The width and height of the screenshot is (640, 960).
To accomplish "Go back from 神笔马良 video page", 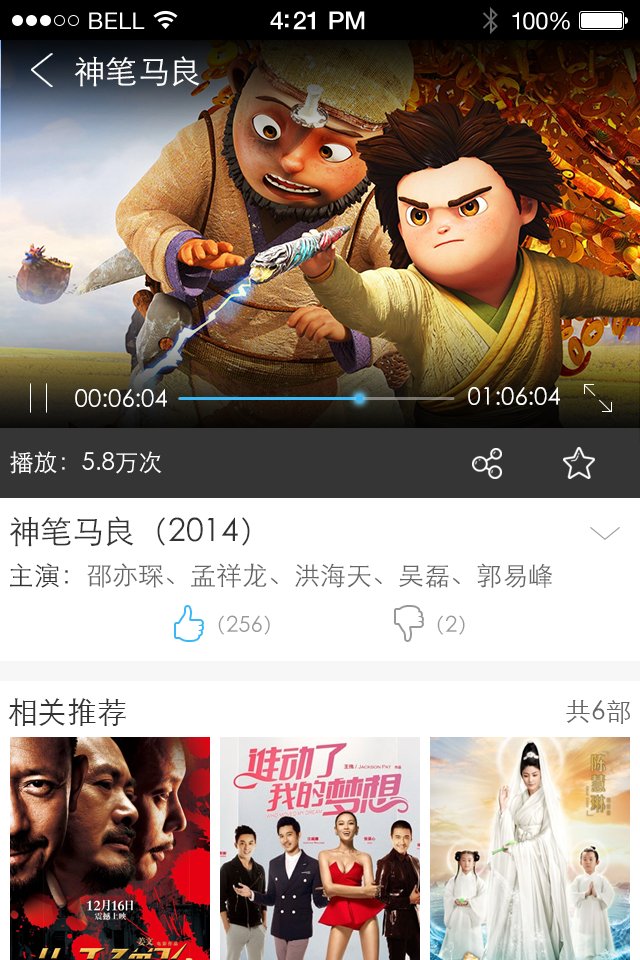I will pyautogui.click(x=41, y=71).
